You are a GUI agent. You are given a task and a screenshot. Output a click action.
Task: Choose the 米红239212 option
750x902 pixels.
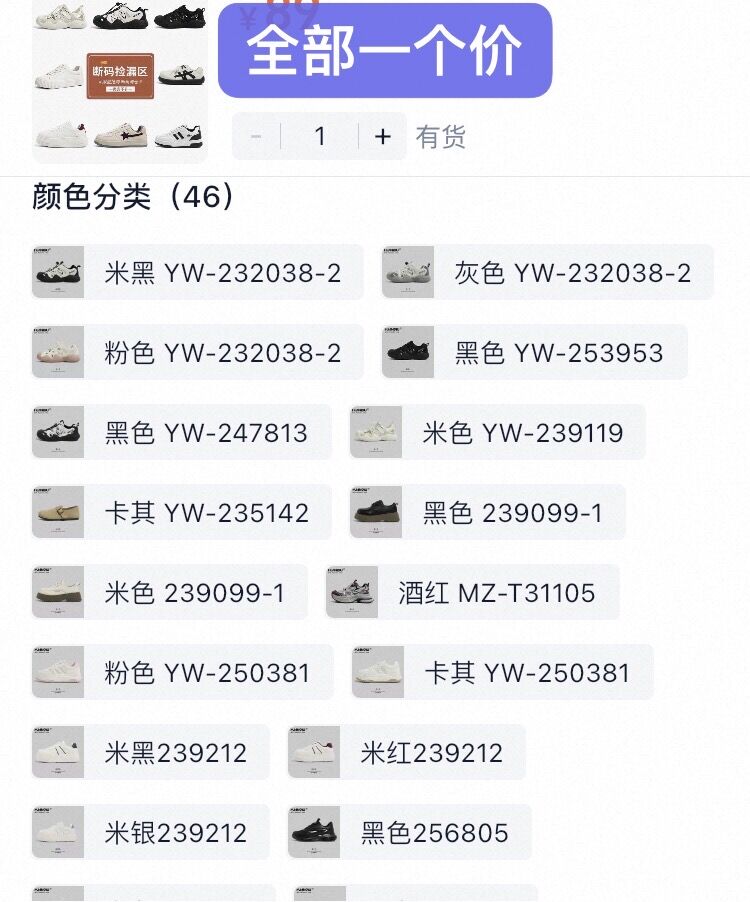406,752
